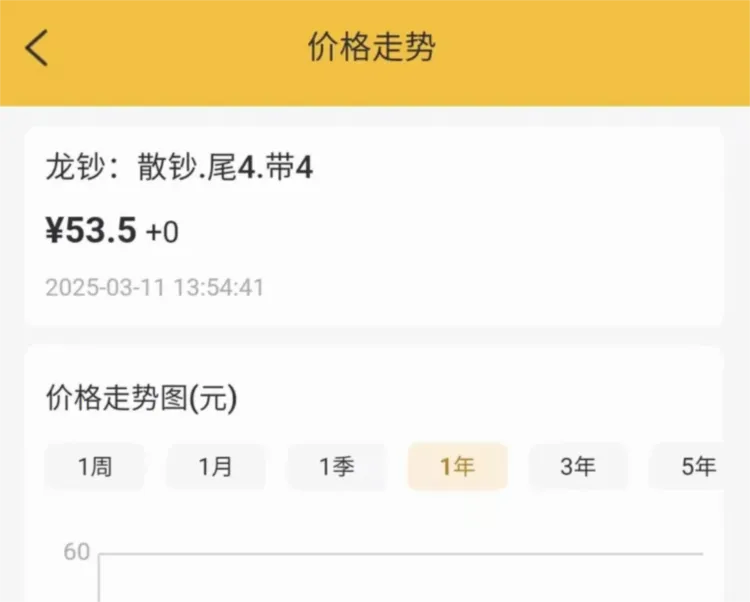Image resolution: width=750 pixels, height=602 pixels.
Task: Switch chart range to 1周
Action: tap(95, 466)
